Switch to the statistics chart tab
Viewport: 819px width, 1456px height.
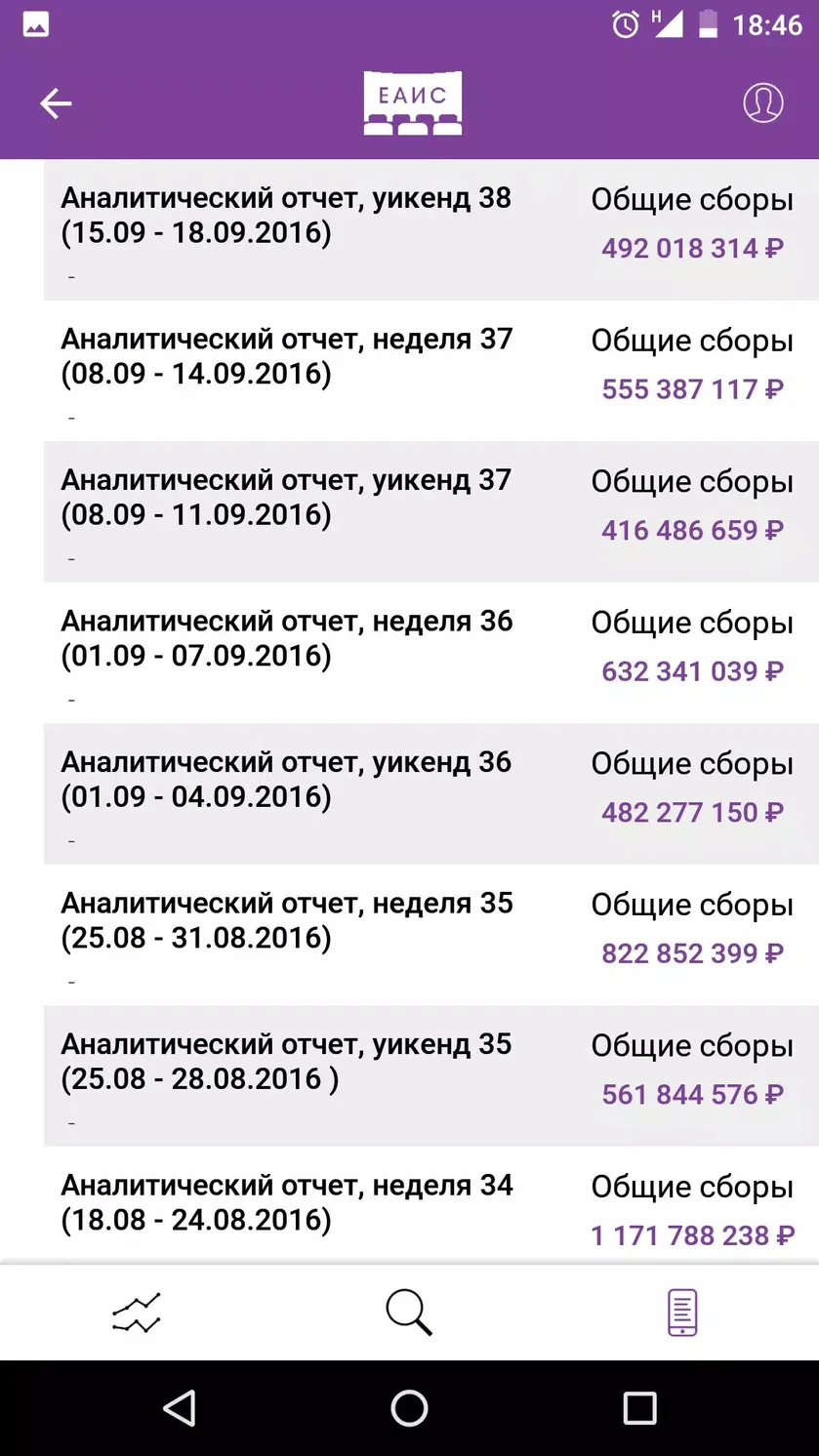137,1313
